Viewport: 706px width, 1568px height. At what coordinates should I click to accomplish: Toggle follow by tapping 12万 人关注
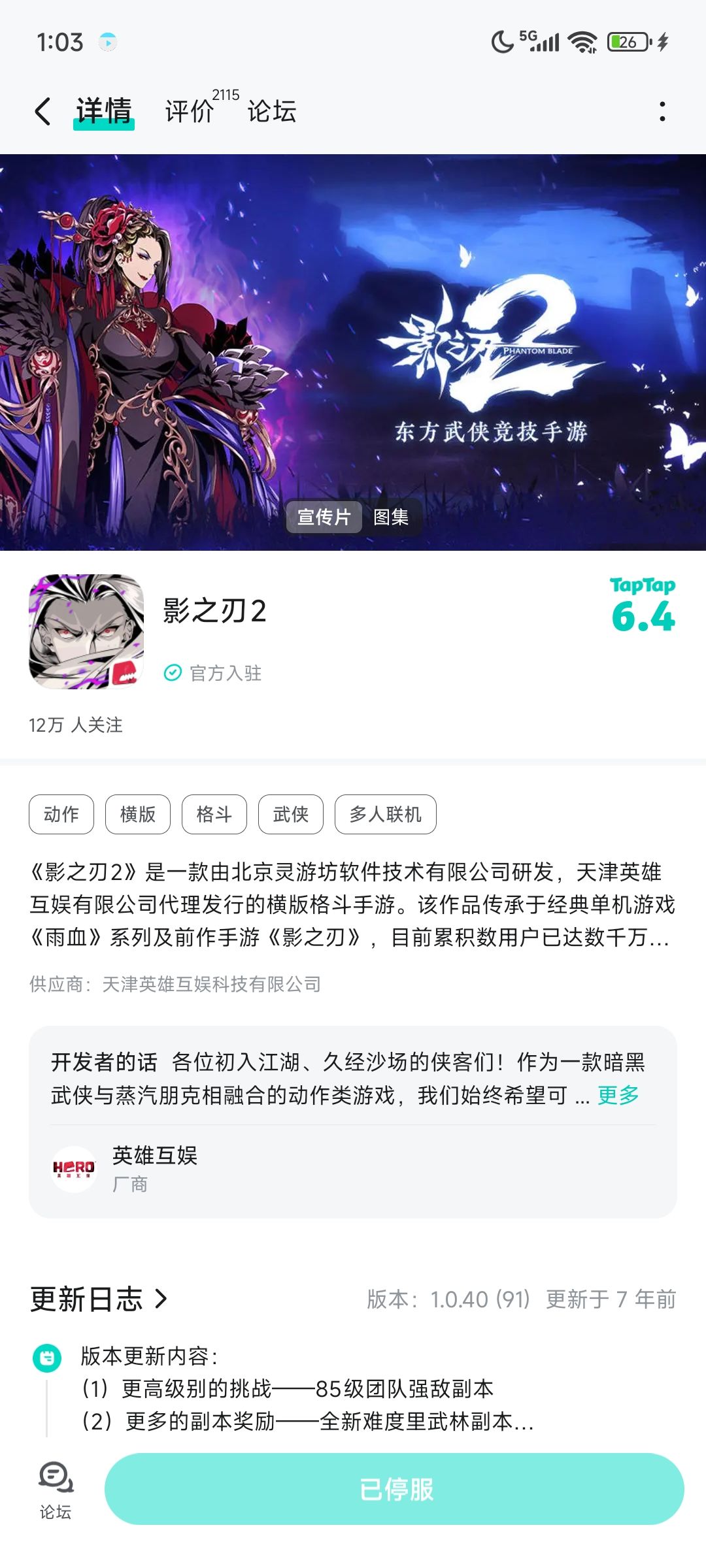(x=78, y=725)
